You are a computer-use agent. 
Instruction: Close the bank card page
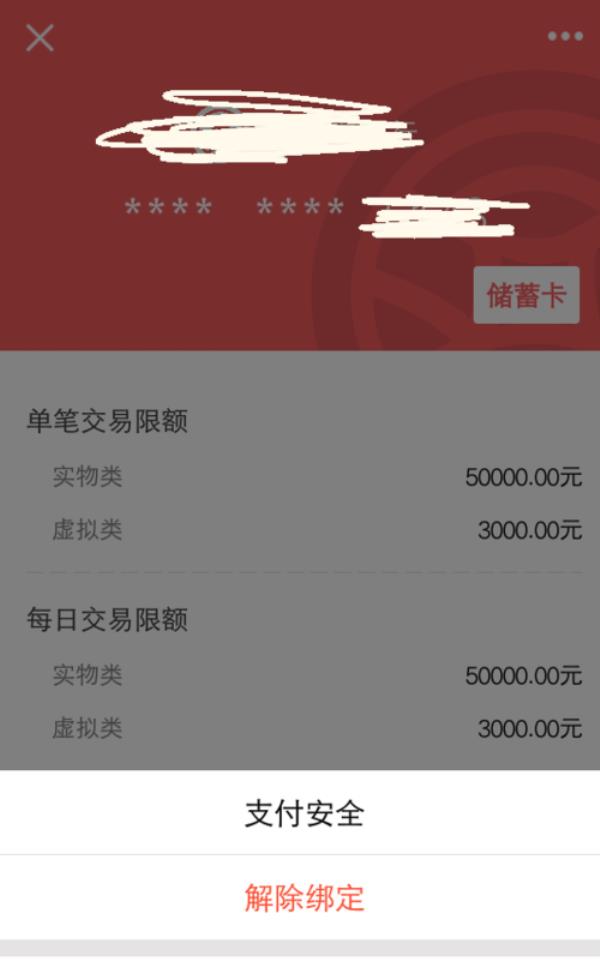(40, 38)
